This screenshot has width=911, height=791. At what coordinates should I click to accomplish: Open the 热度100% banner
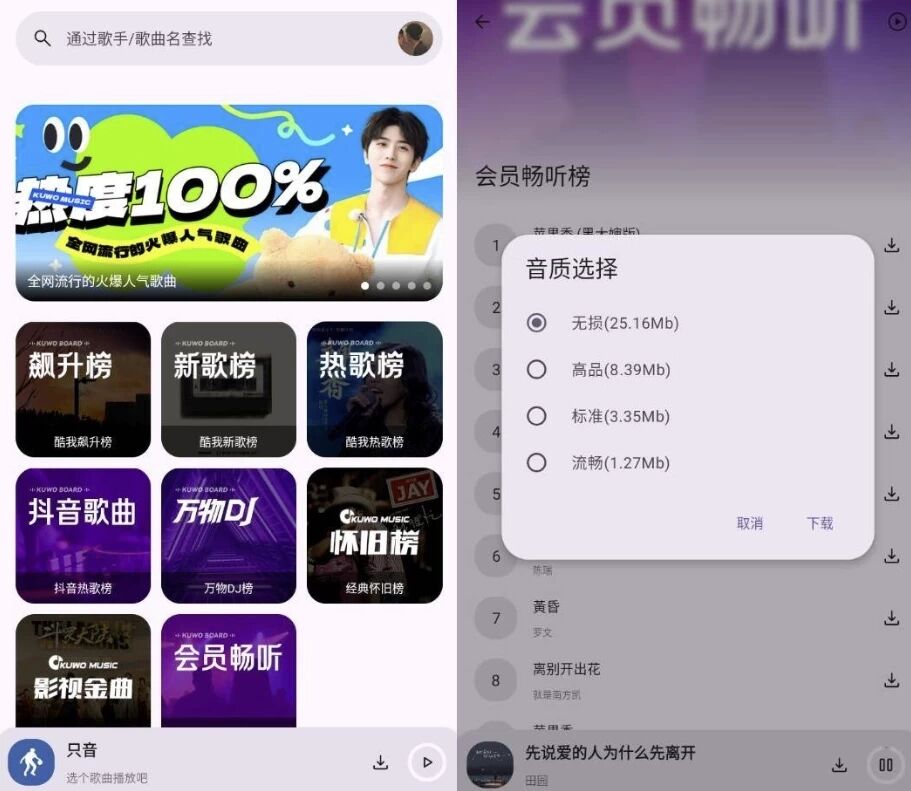(x=229, y=202)
